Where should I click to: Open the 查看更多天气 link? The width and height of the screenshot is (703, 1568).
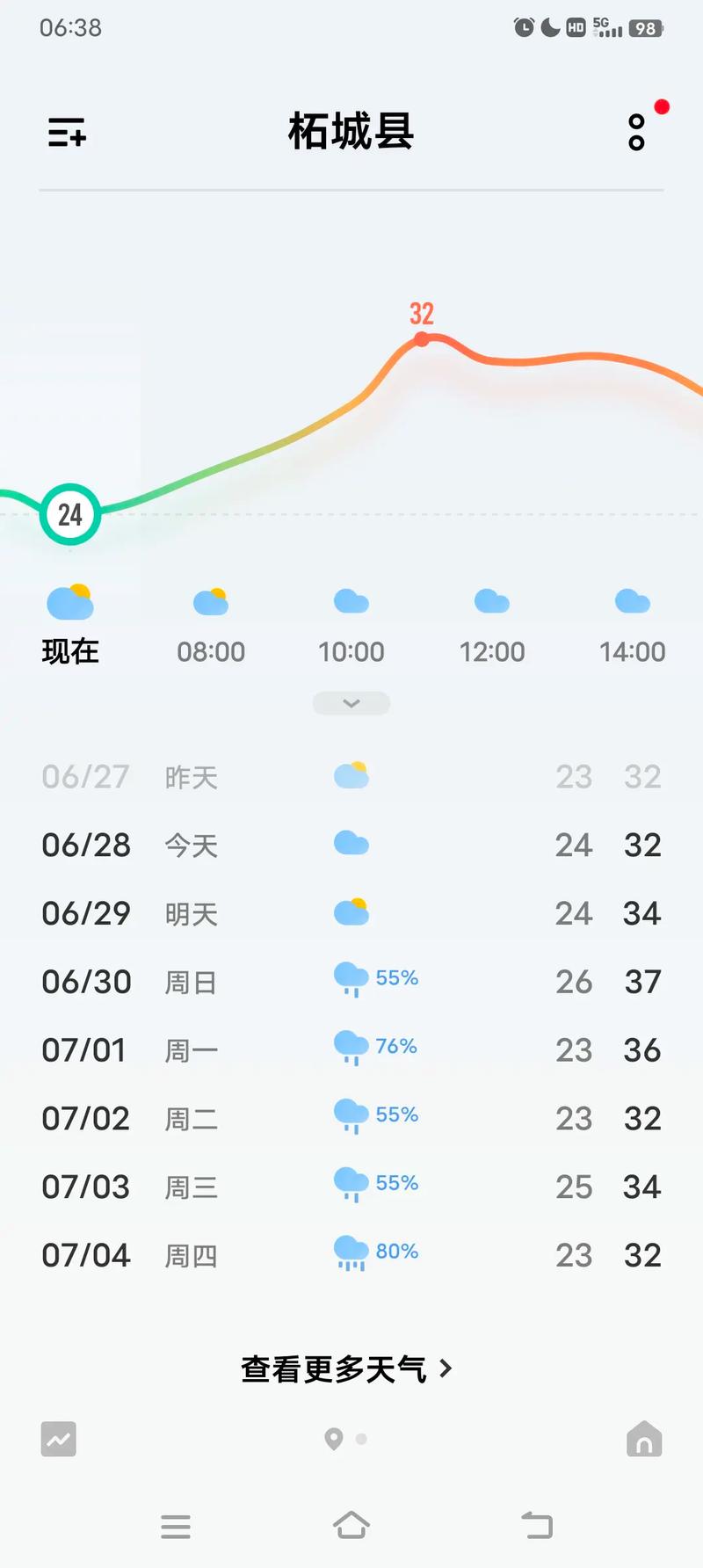345,1368
